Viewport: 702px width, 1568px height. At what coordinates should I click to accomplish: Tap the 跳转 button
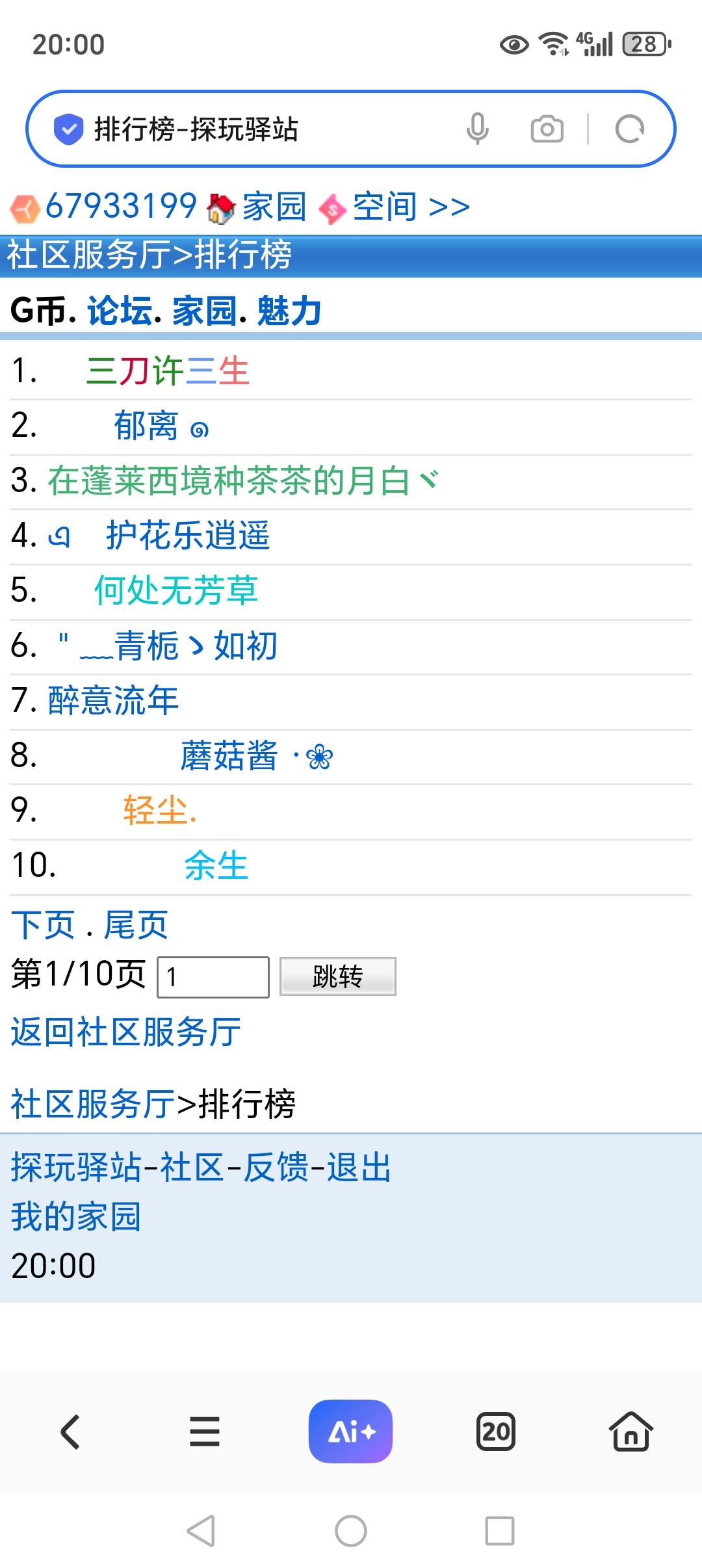(x=337, y=976)
